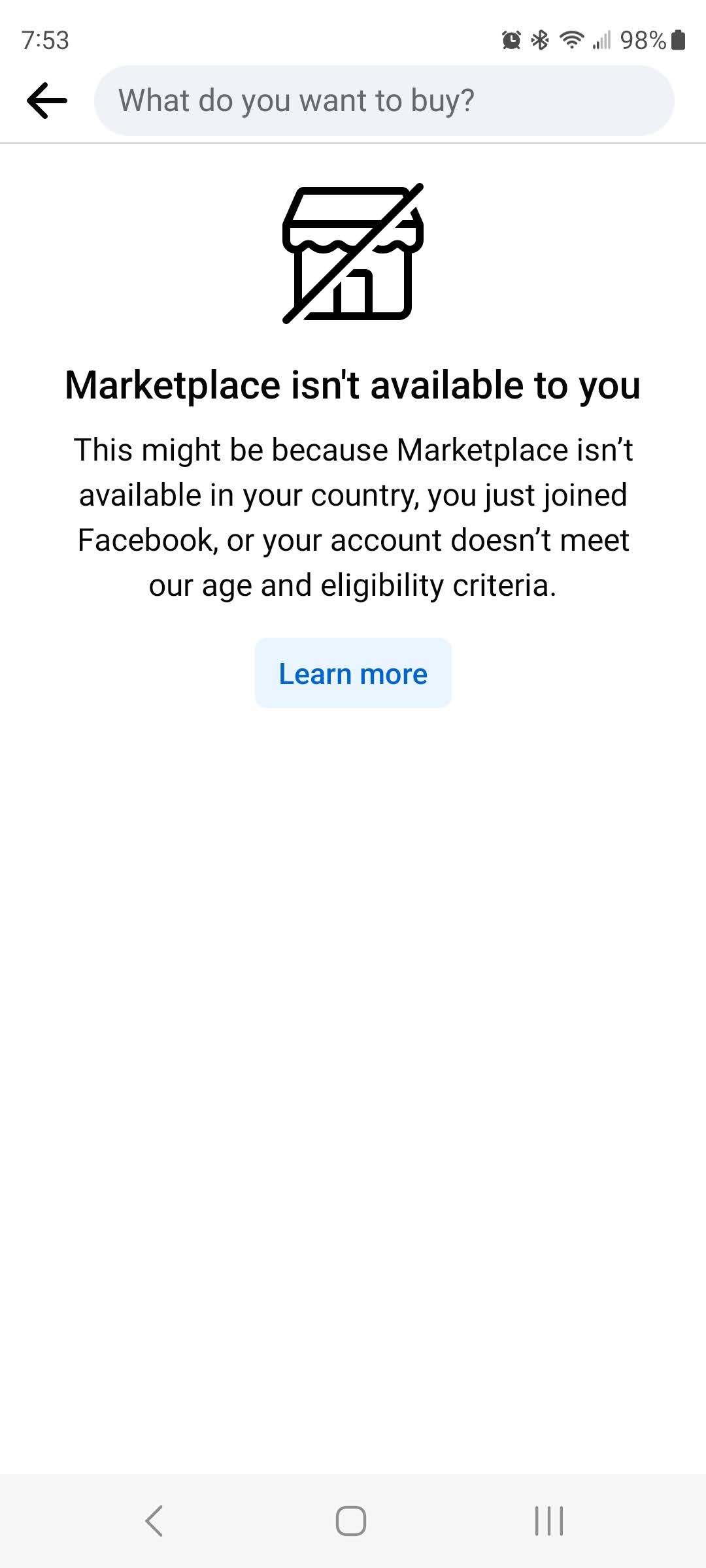Open the Learn more button
This screenshot has width=706, height=1568.
coord(353,674)
